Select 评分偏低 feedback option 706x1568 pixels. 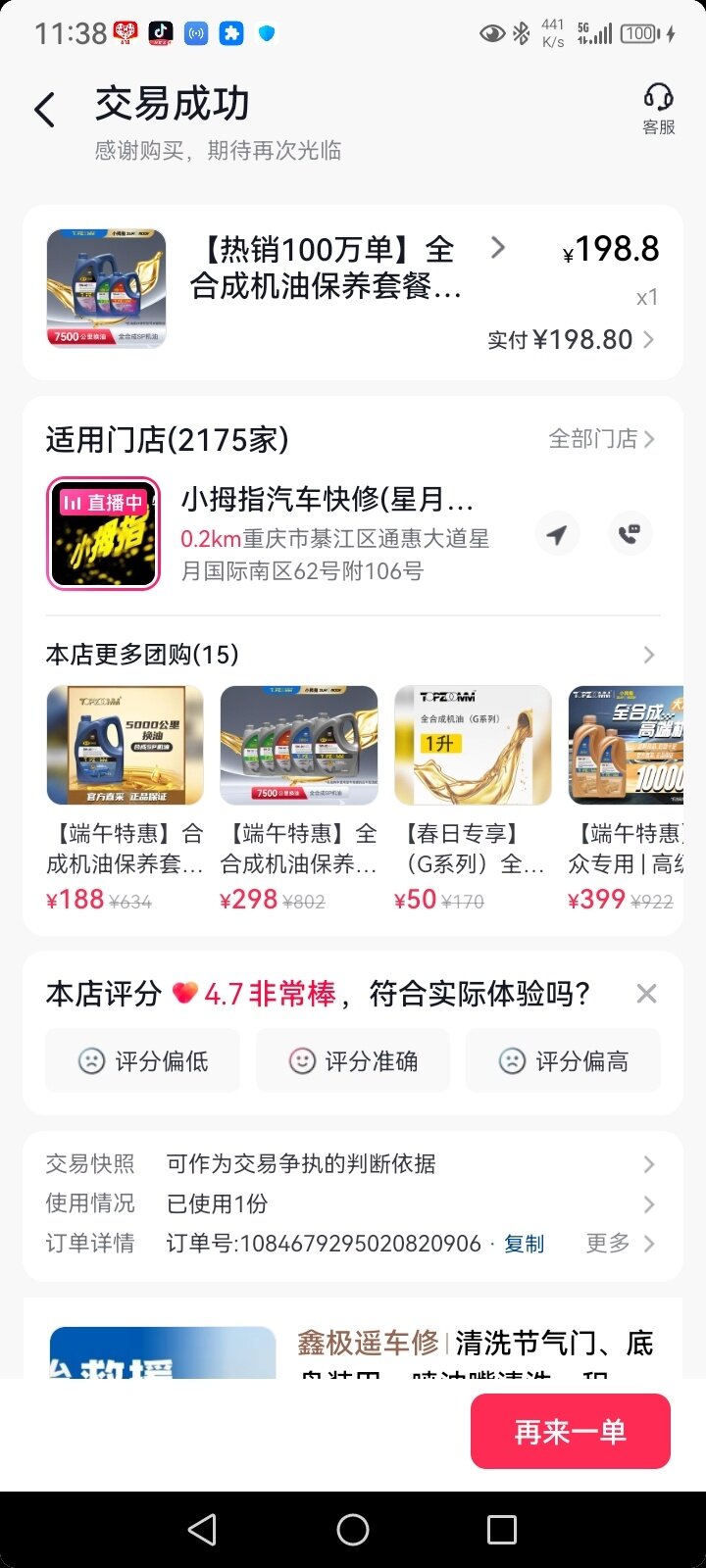pos(143,1060)
